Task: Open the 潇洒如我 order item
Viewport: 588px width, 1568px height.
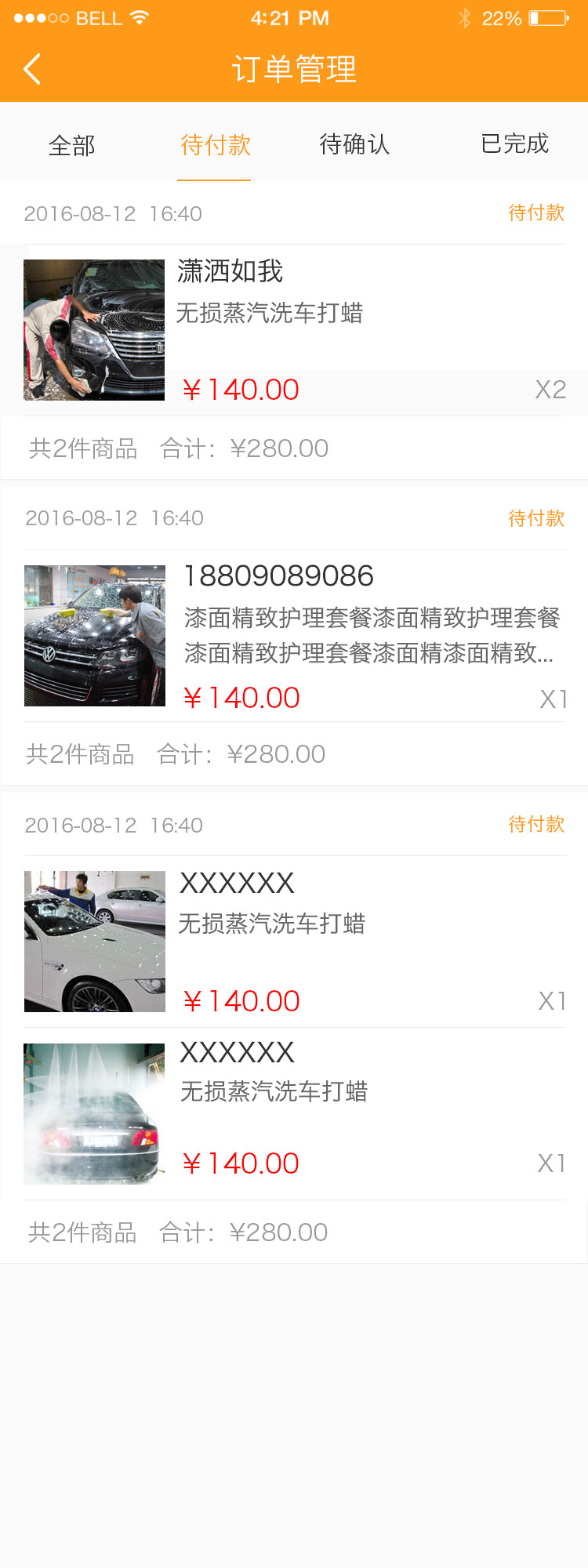Action: [294, 329]
